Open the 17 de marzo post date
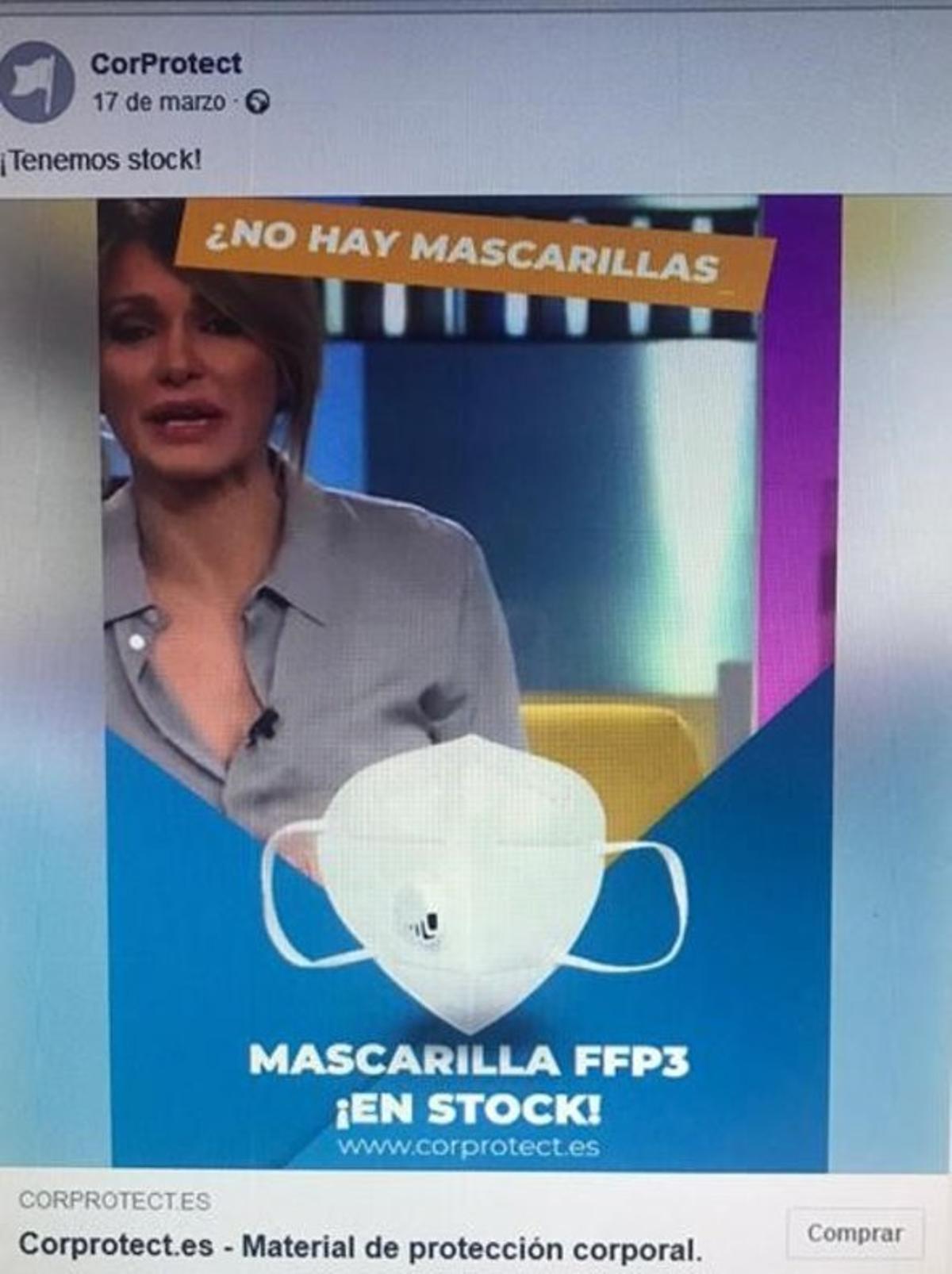 [x=159, y=102]
